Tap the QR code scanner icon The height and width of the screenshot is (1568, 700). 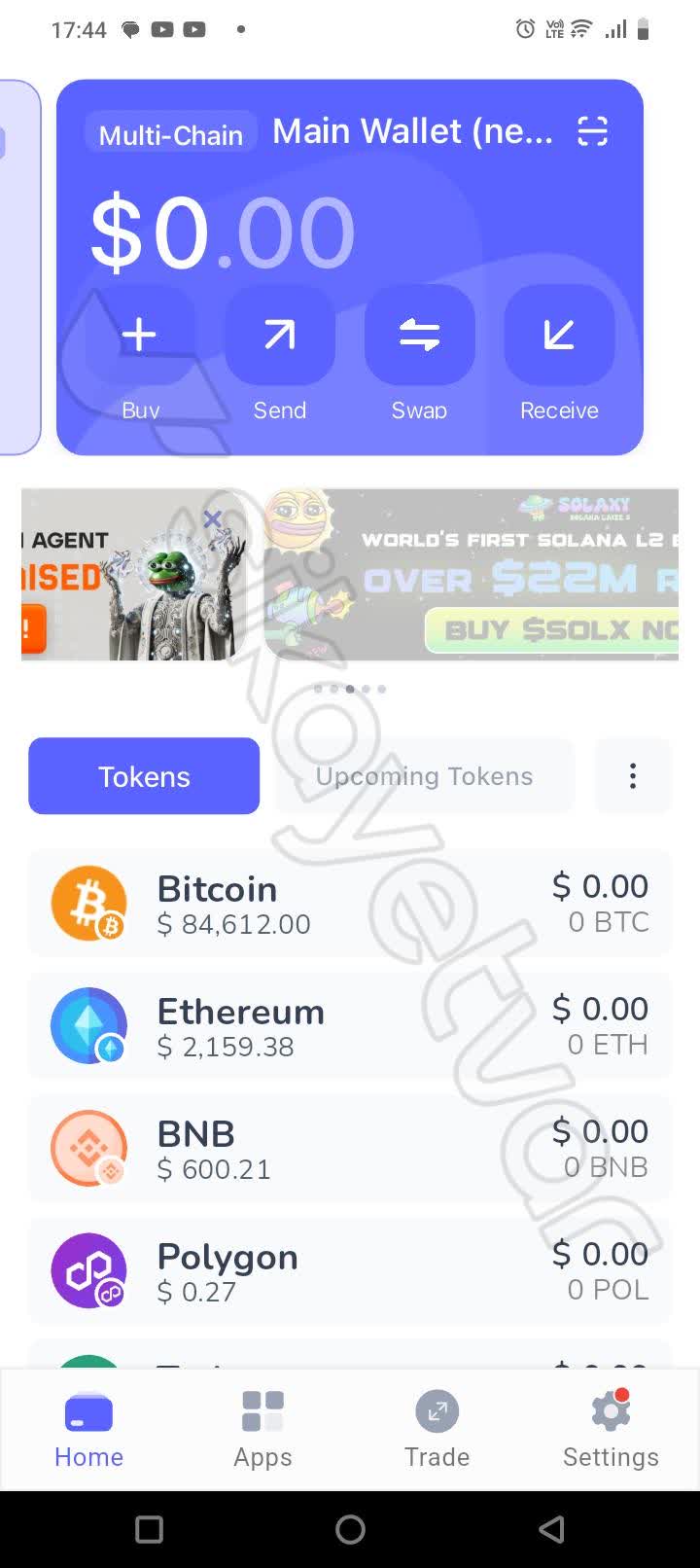point(594,131)
